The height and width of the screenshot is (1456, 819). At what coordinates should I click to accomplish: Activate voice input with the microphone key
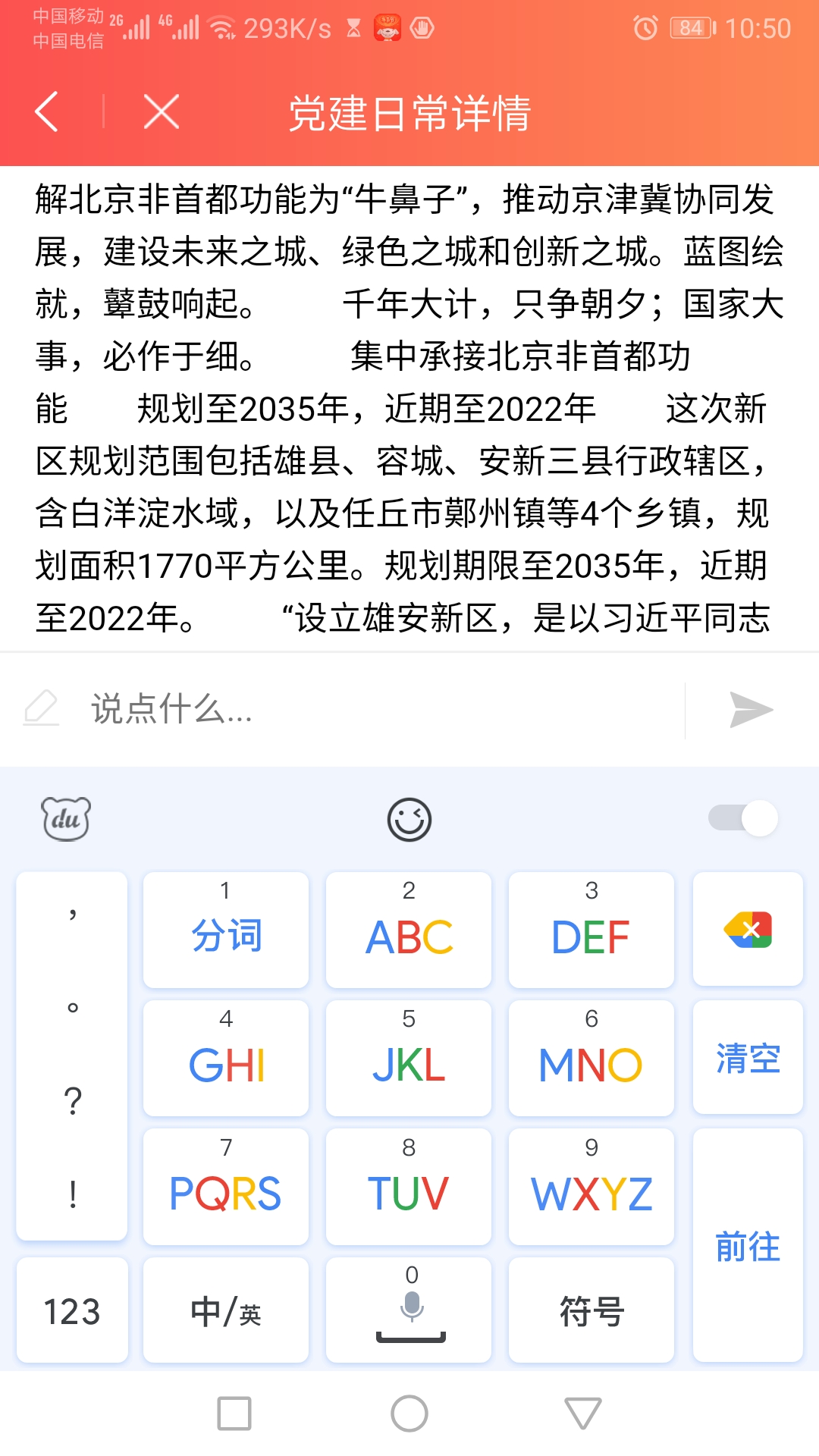(x=408, y=1308)
